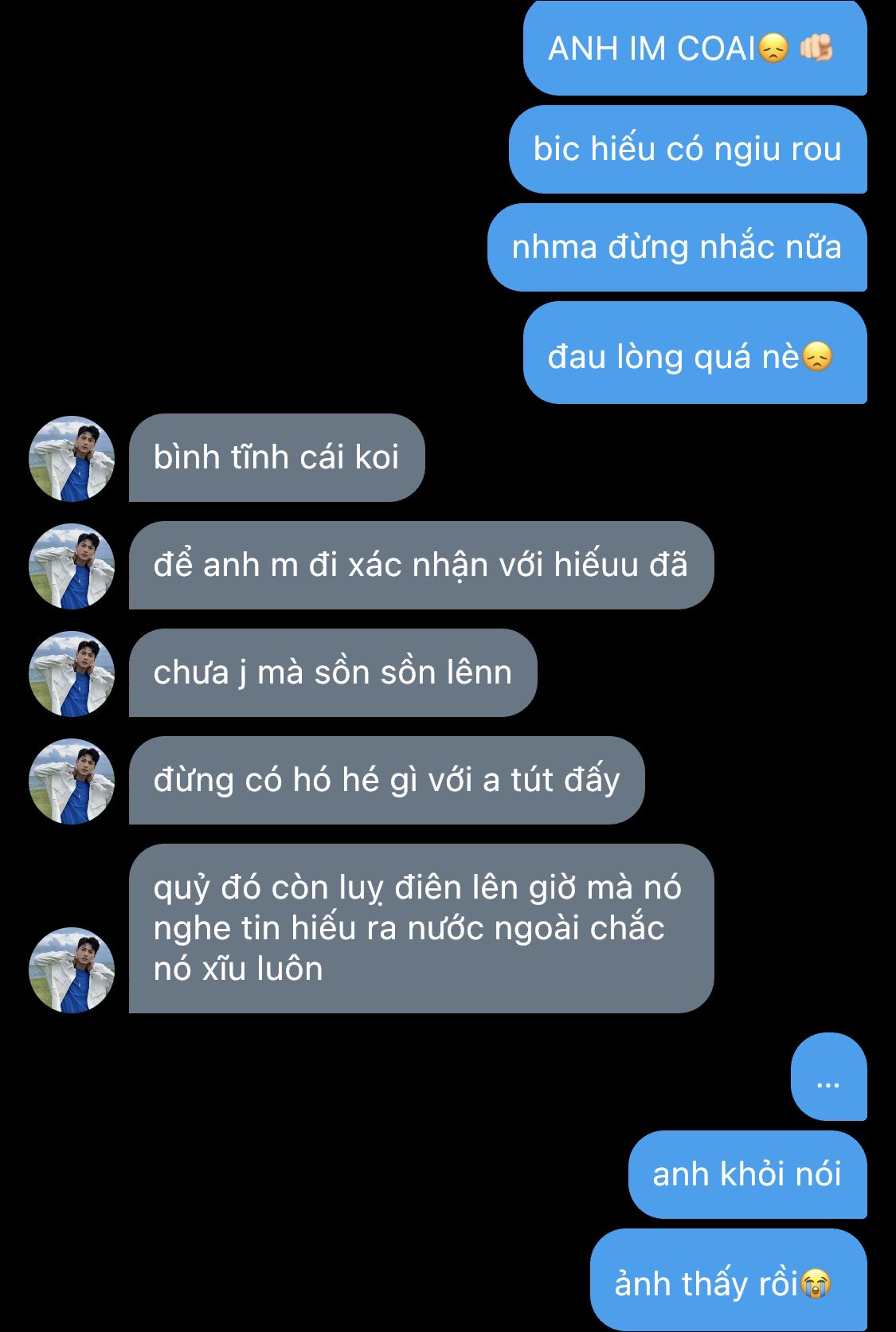Image resolution: width=896 pixels, height=1332 pixels.
Task: View profile from "chưa j mà sồn sồn lênn" avatar
Action: 72,674
